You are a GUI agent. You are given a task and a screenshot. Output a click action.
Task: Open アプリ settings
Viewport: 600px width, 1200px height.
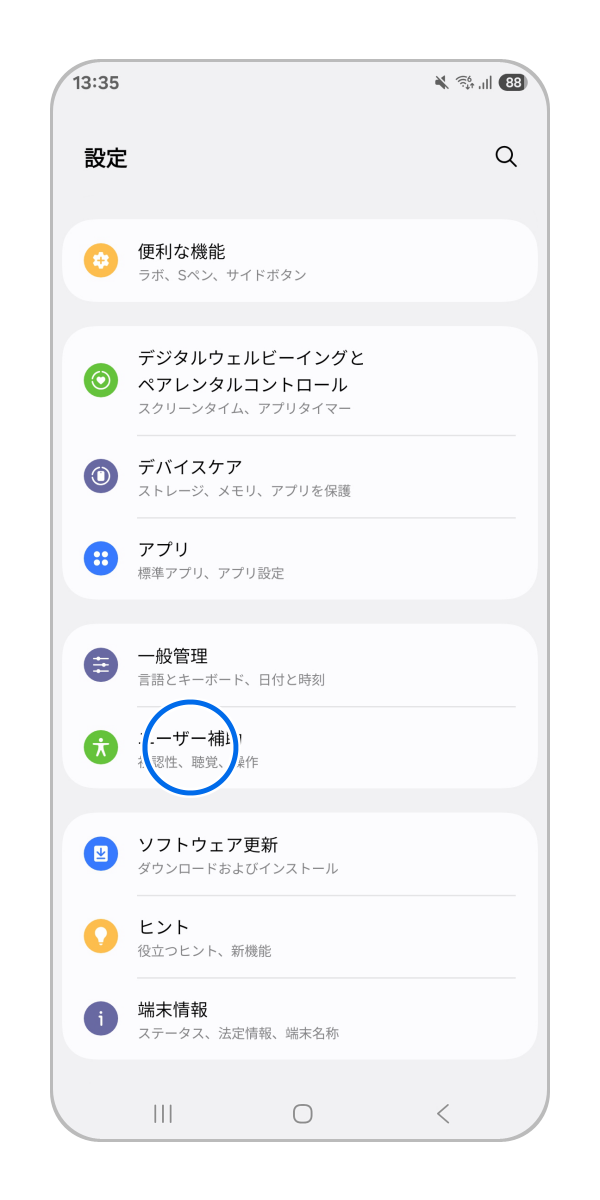(x=300, y=559)
